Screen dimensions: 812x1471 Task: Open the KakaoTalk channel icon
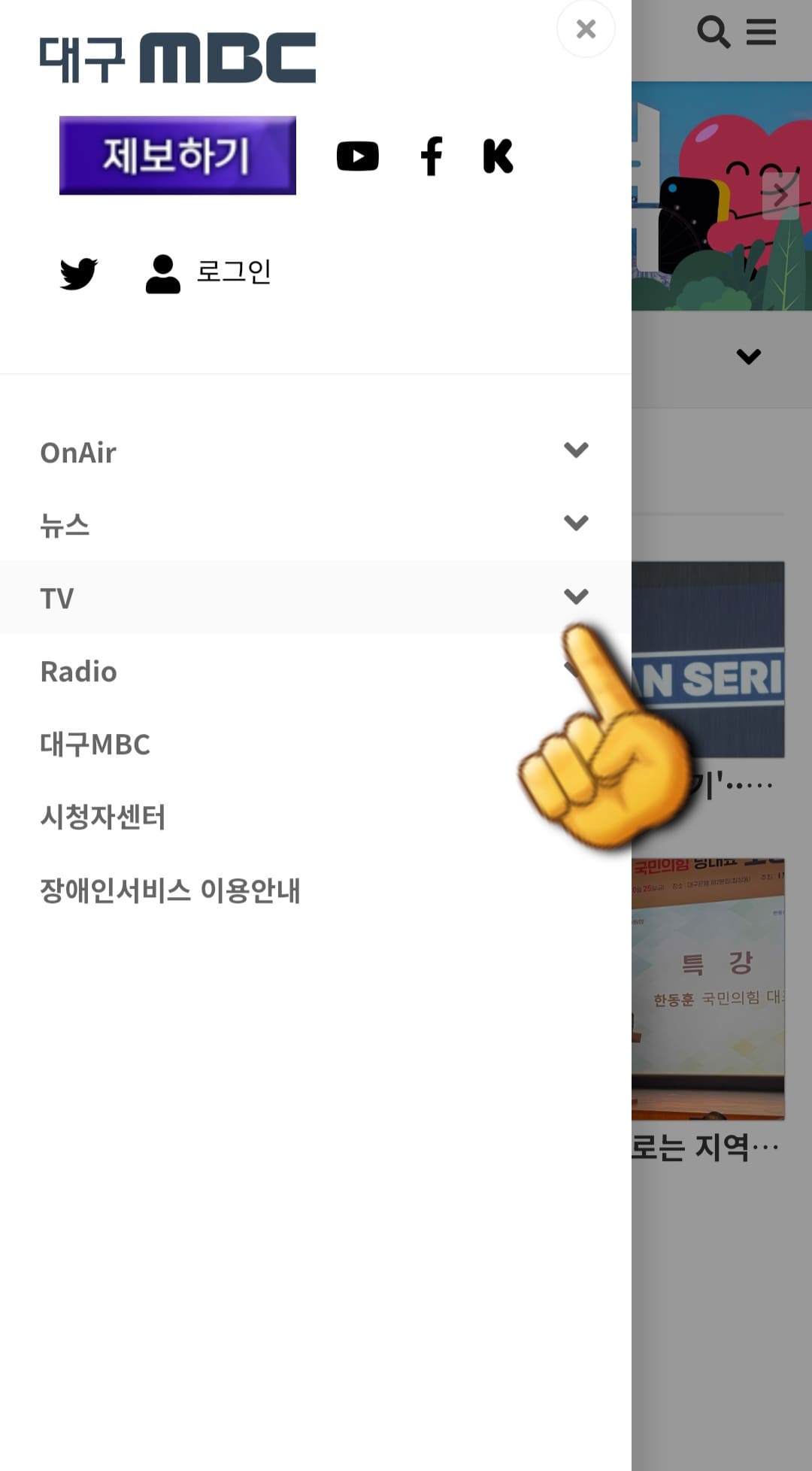[498, 156]
